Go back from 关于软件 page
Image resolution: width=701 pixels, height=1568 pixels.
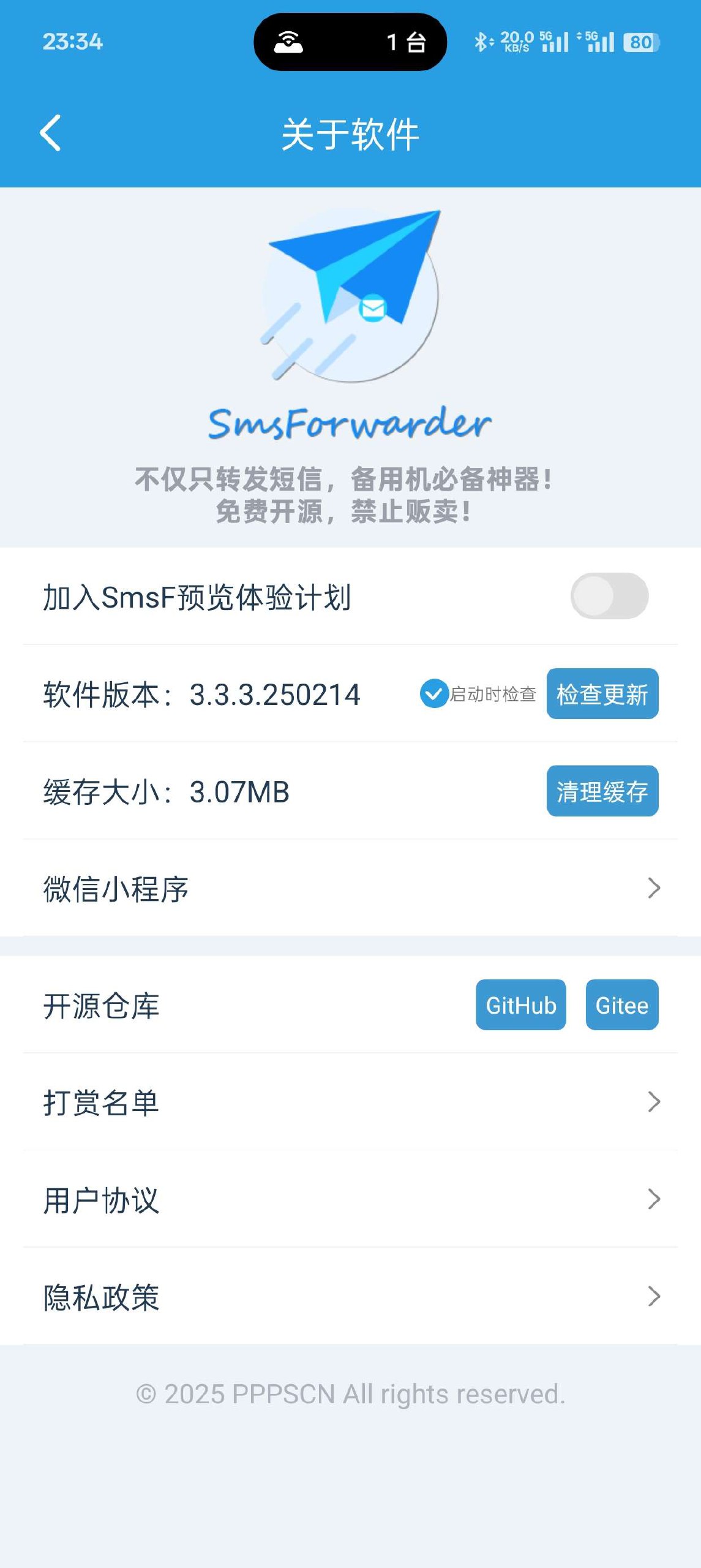(50, 133)
